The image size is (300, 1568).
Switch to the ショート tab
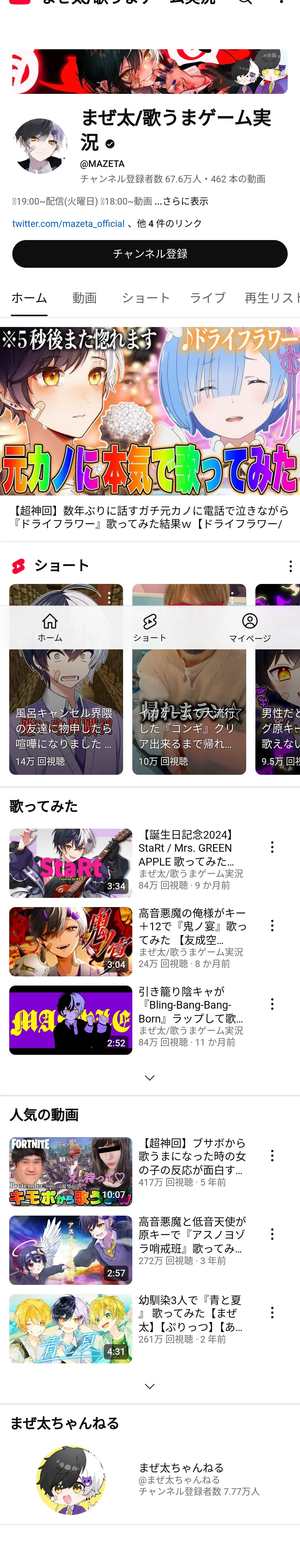point(145,298)
